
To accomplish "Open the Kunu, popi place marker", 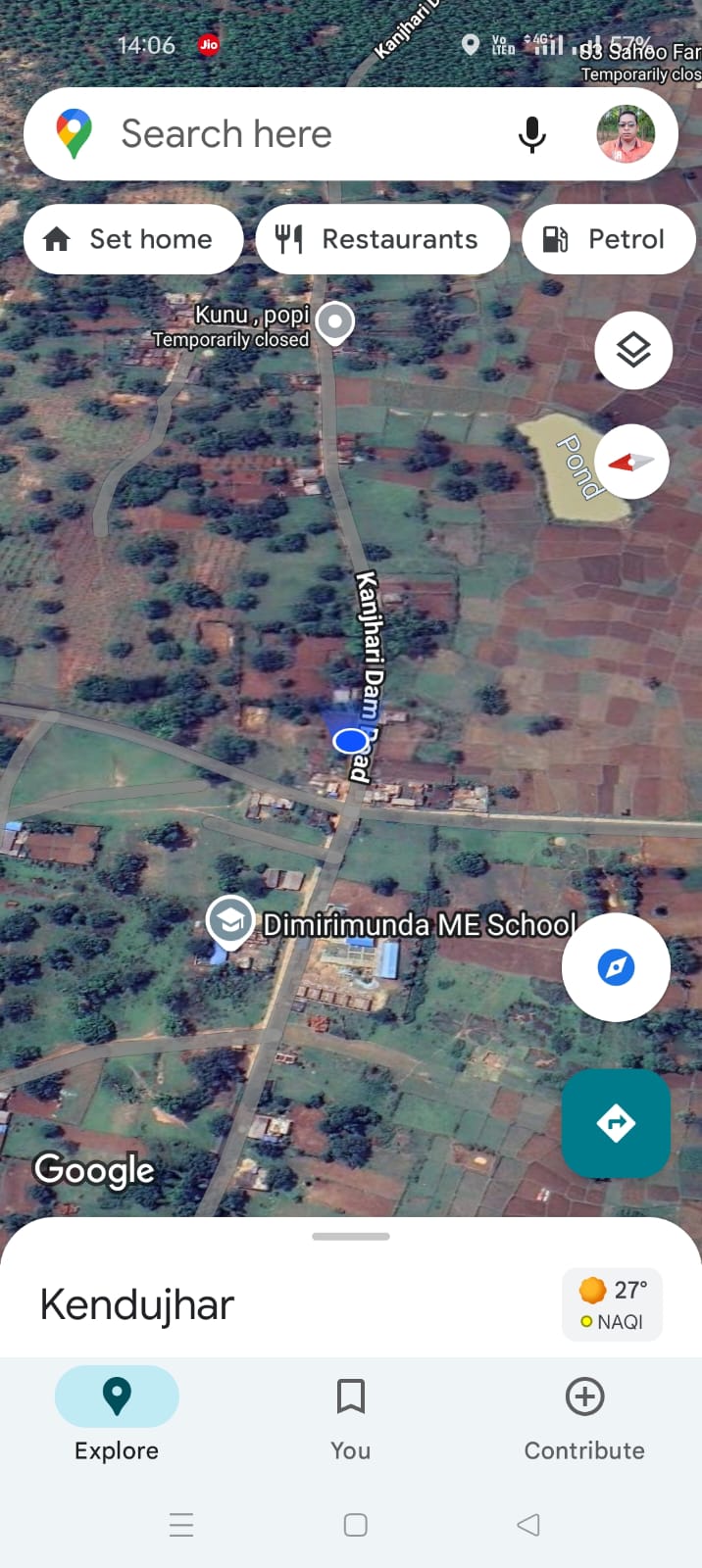I will [335, 321].
